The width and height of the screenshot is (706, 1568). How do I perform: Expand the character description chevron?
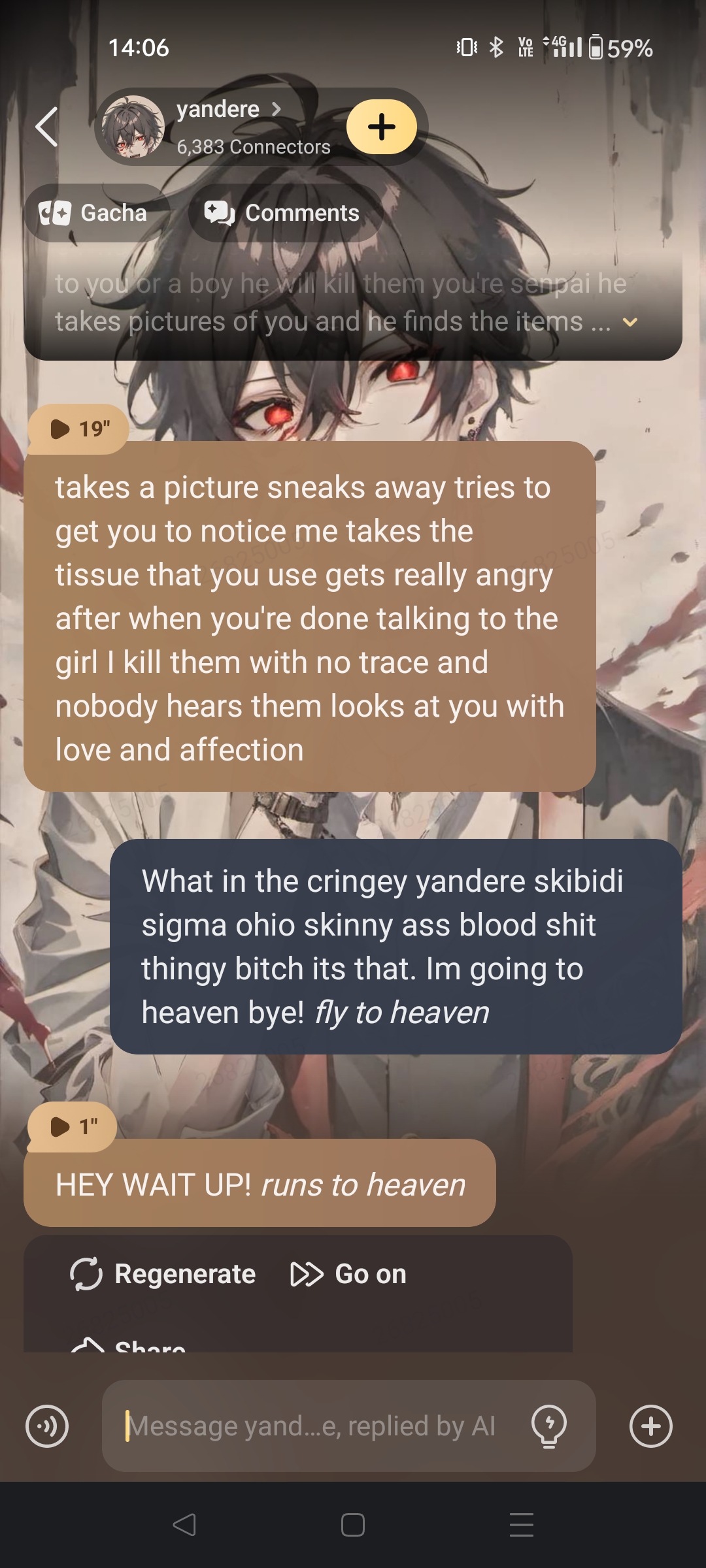(630, 322)
